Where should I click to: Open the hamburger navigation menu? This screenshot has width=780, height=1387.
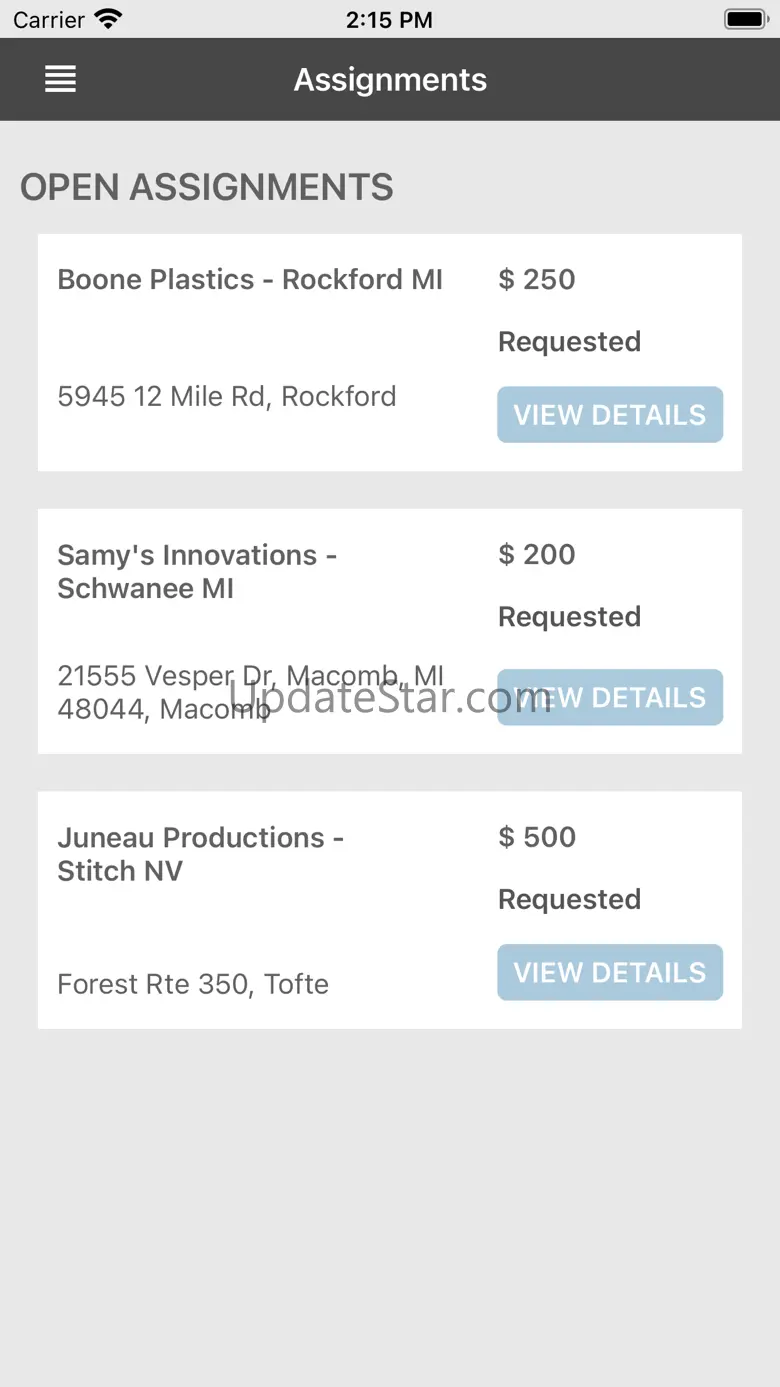click(x=61, y=80)
